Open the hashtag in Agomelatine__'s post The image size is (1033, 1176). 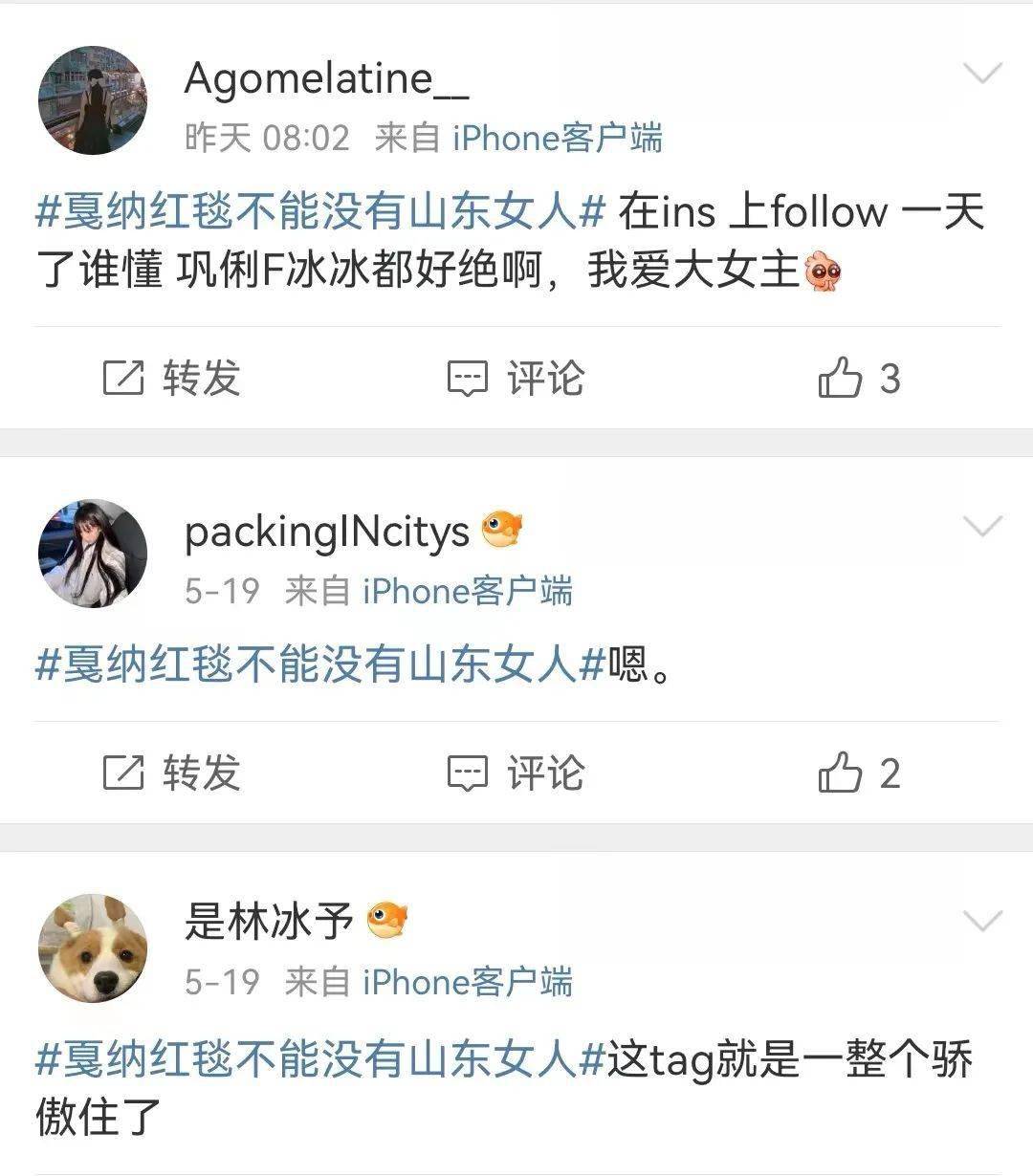[320, 212]
